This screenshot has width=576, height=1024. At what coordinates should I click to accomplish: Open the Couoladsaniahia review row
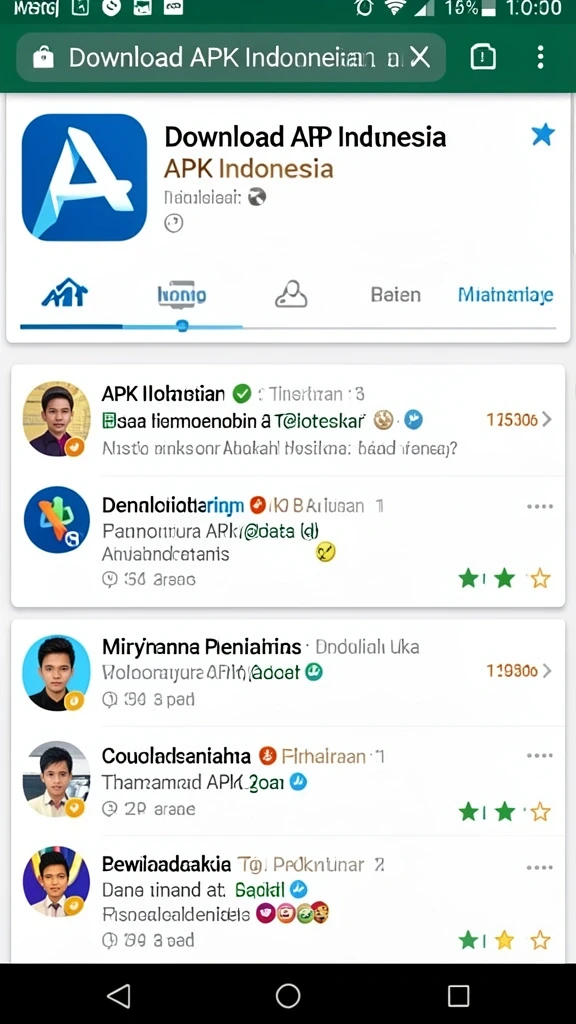tap(288, 780)
